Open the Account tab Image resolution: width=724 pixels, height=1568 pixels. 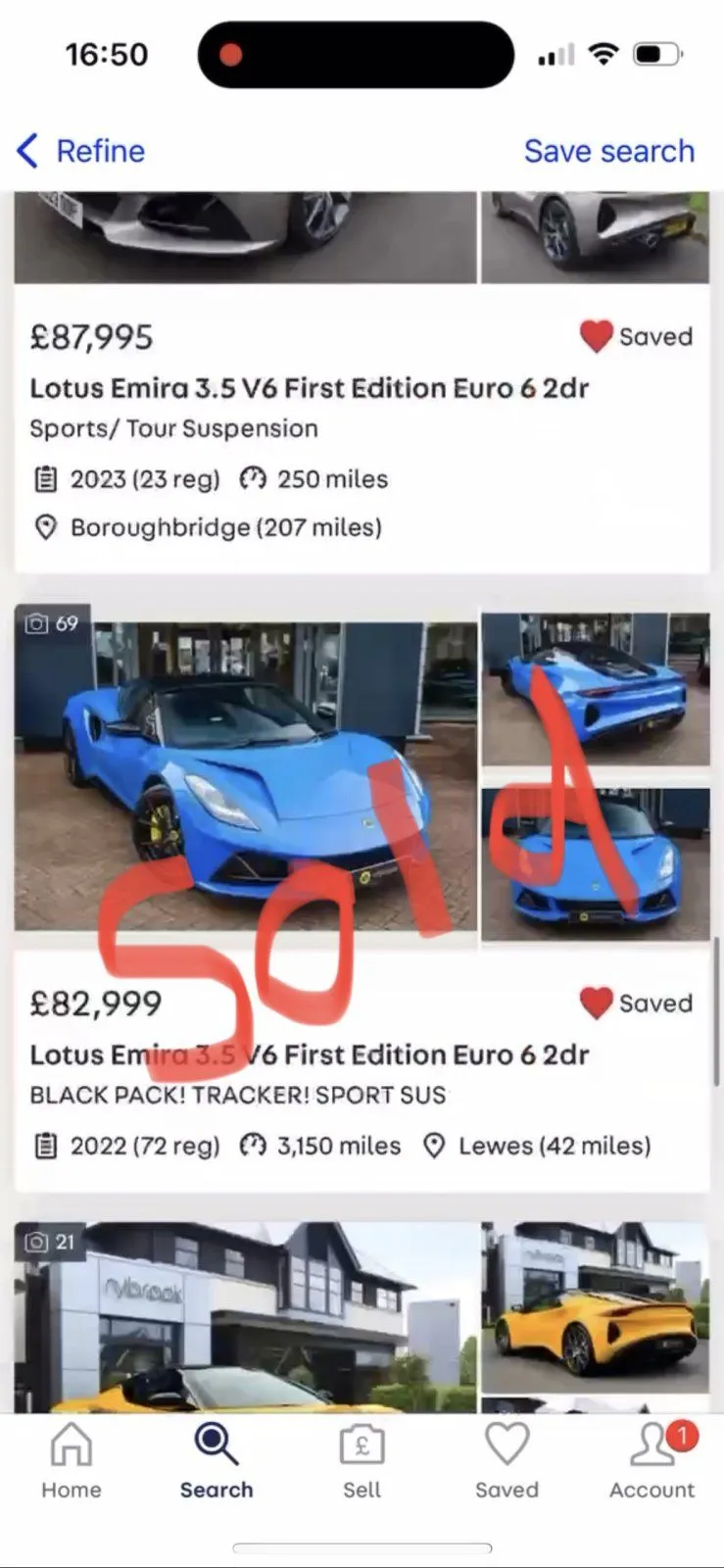[x=652, y=1461]
